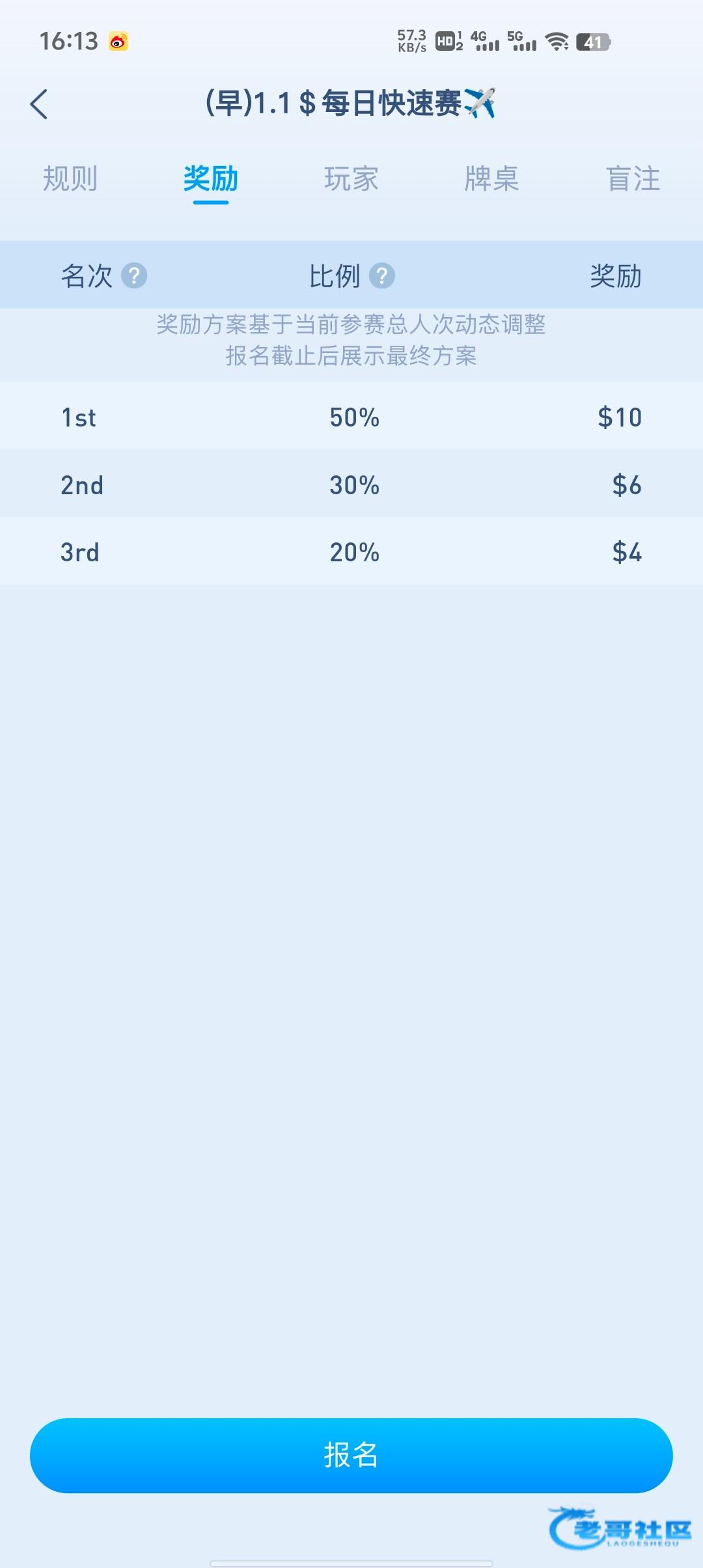Go back using the top-left arrow

pos(39,104)
